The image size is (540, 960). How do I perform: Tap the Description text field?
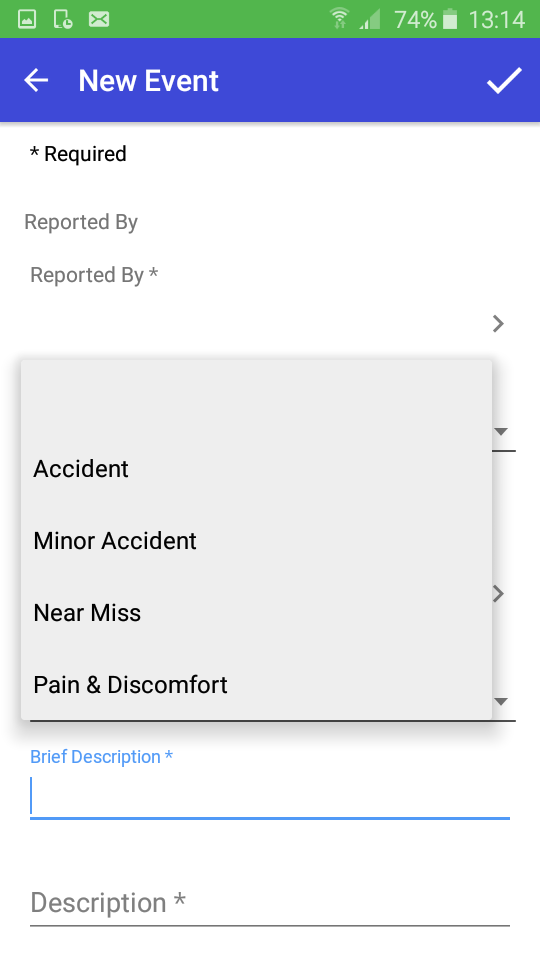[269, 903]
